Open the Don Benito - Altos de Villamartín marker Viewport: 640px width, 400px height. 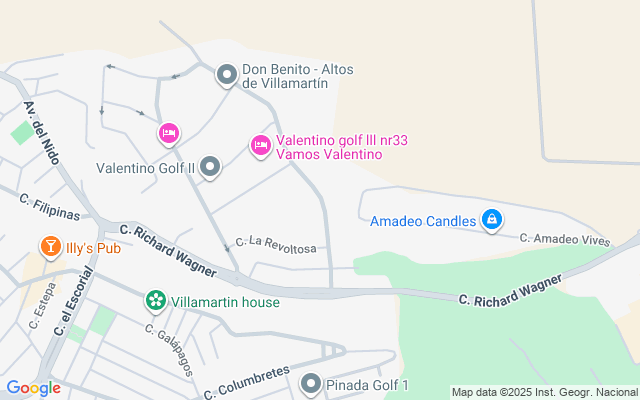(227, 74)
